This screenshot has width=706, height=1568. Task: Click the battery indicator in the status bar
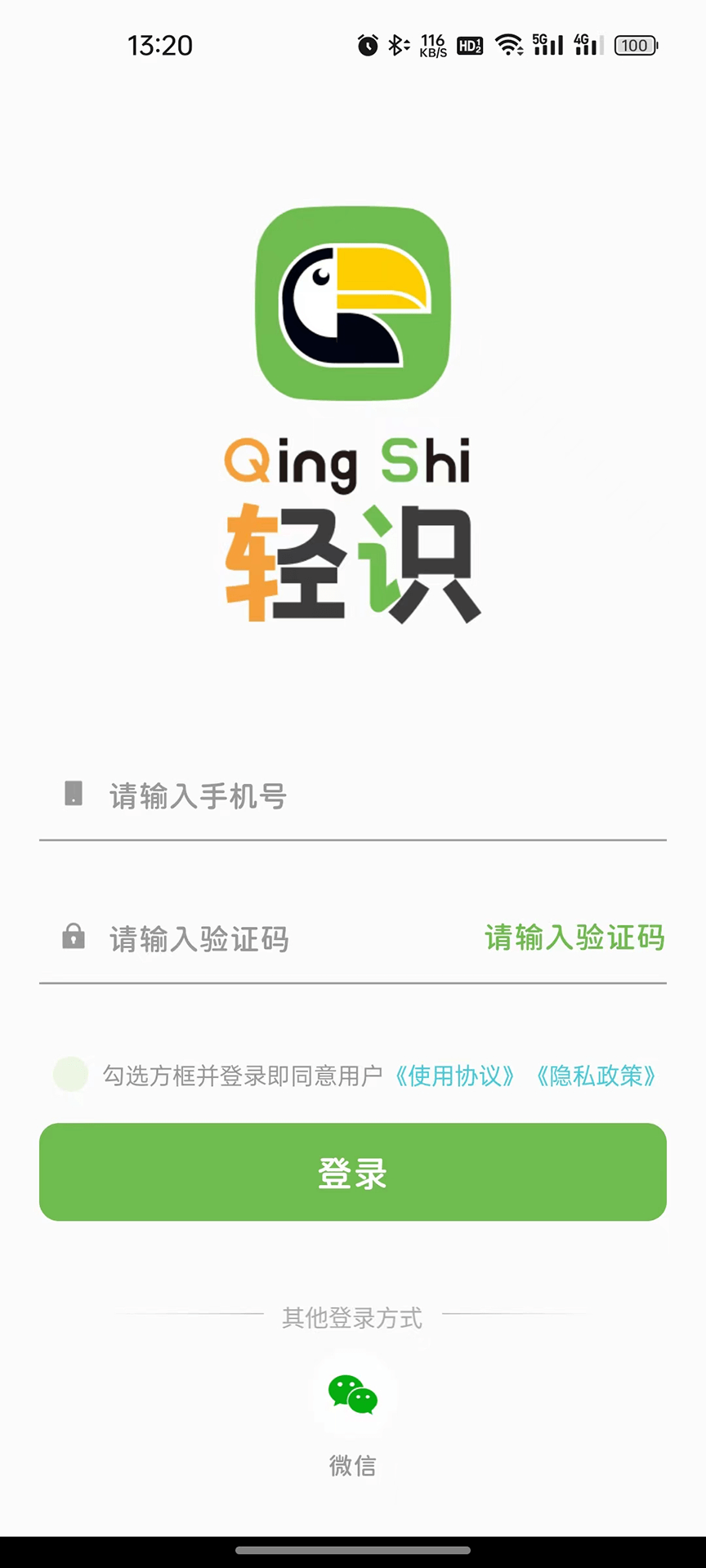[634, 46]
